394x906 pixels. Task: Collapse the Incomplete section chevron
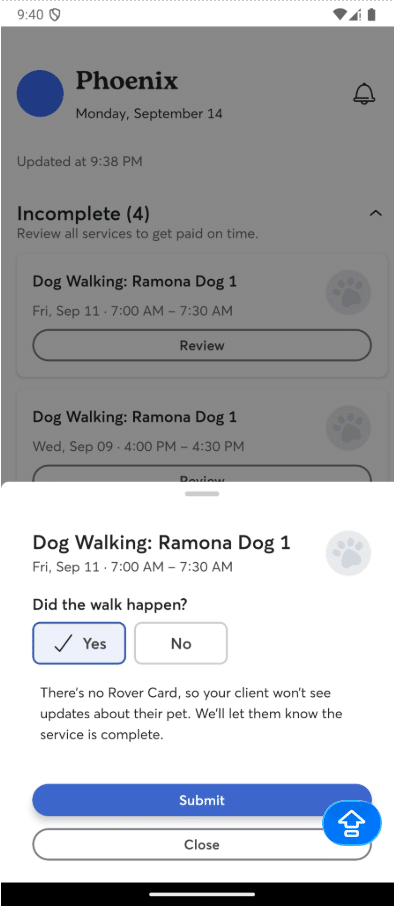(x=376, y=213)
